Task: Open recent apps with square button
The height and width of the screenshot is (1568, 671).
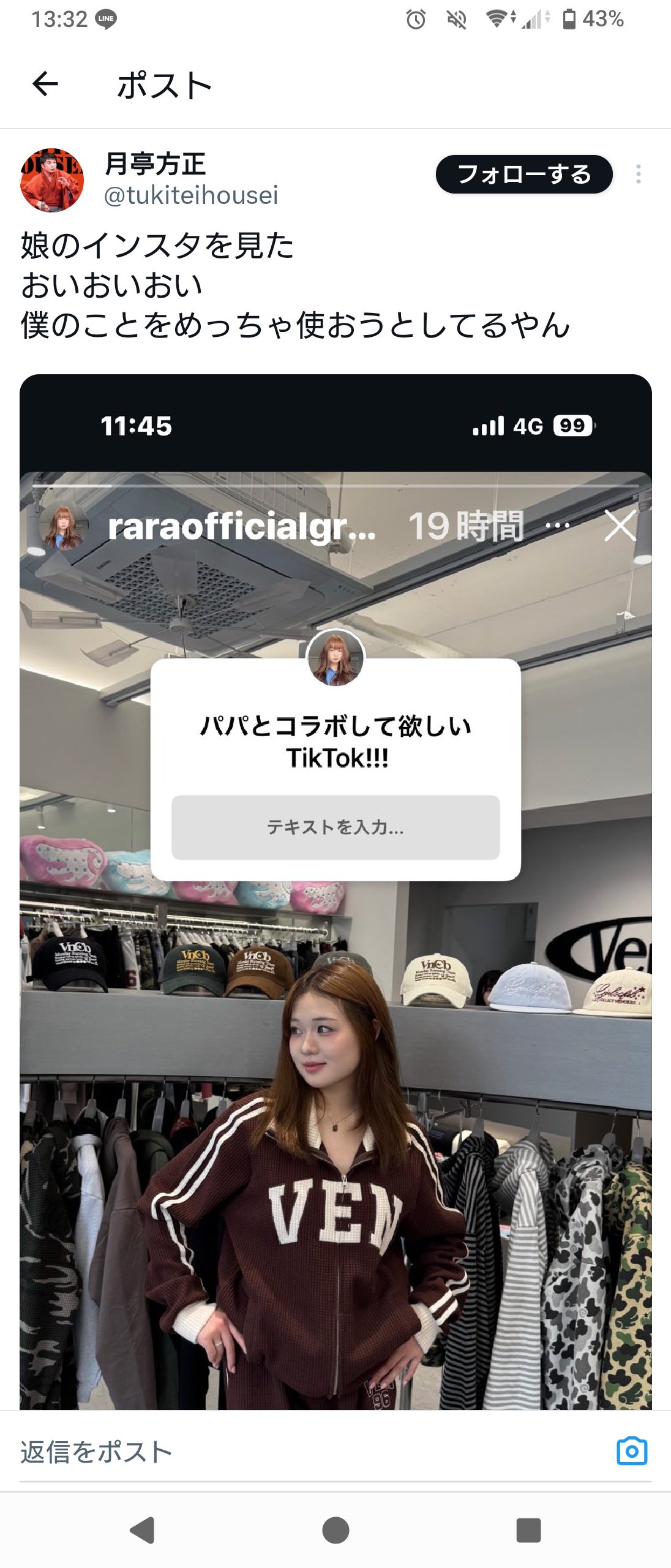Action: tap(528, 1530)
